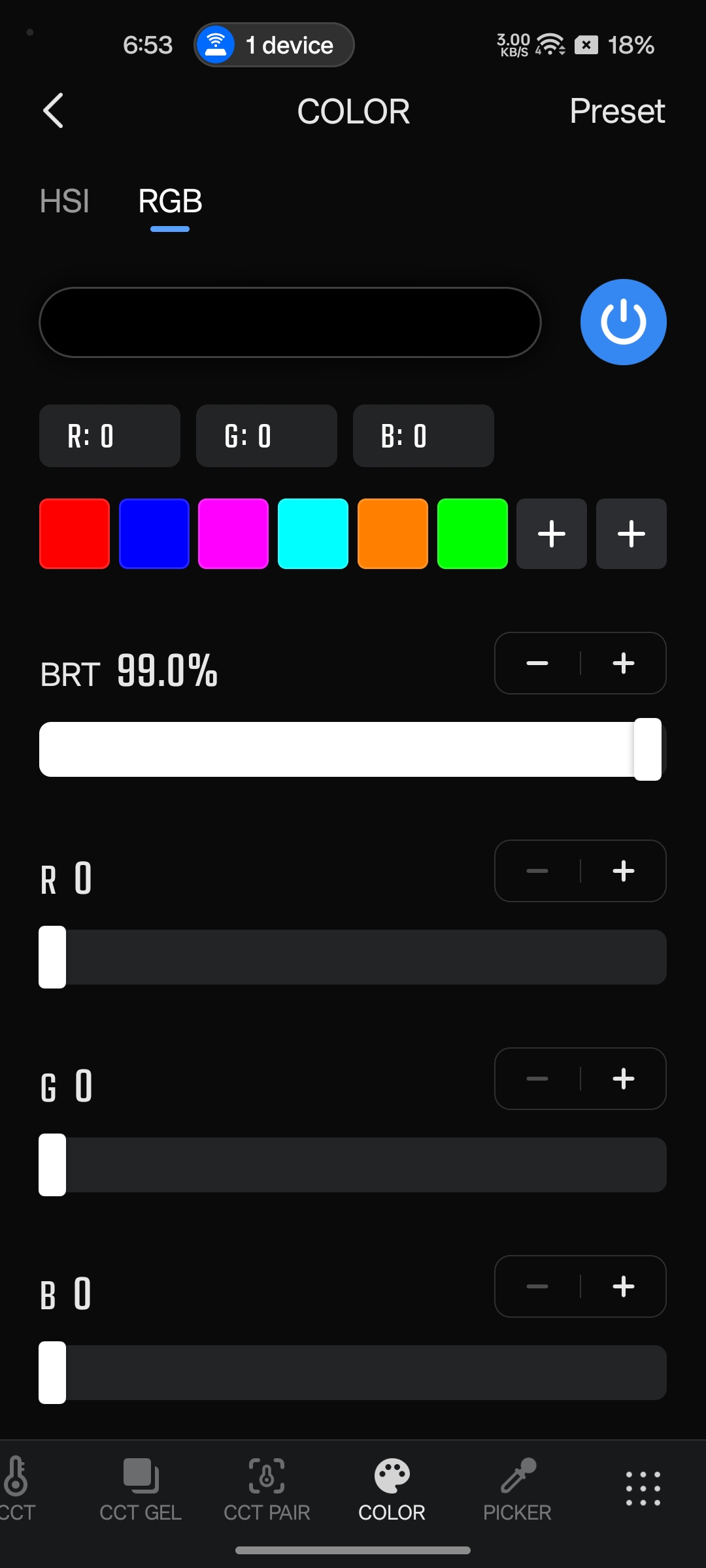Go back using the top-left arrow

[54, 110]
